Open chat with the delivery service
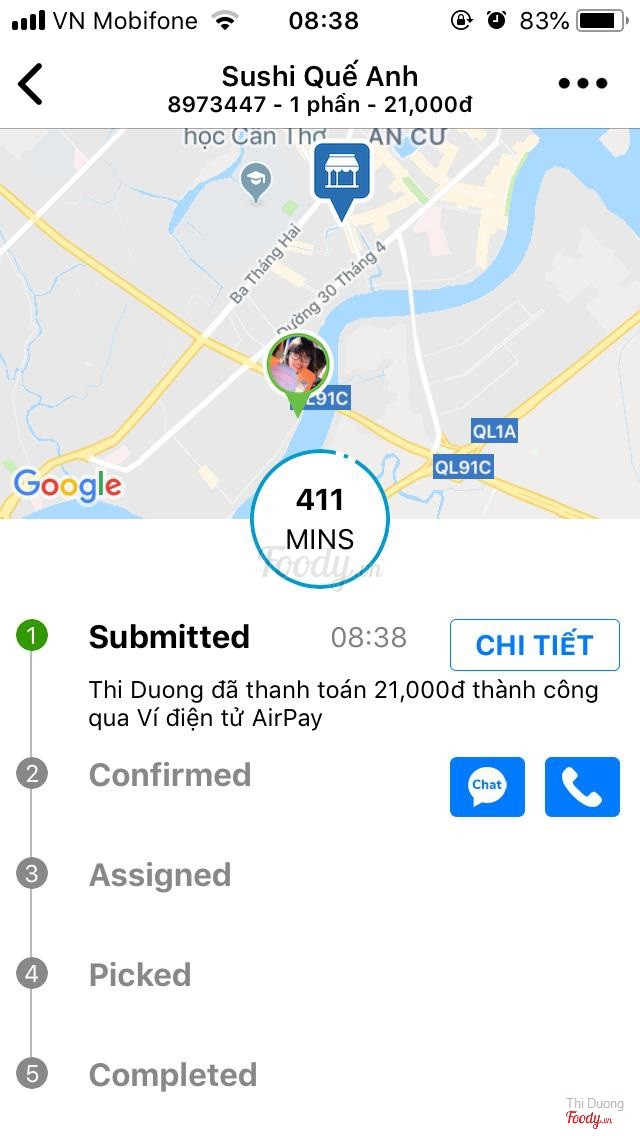 pos(487,787)
